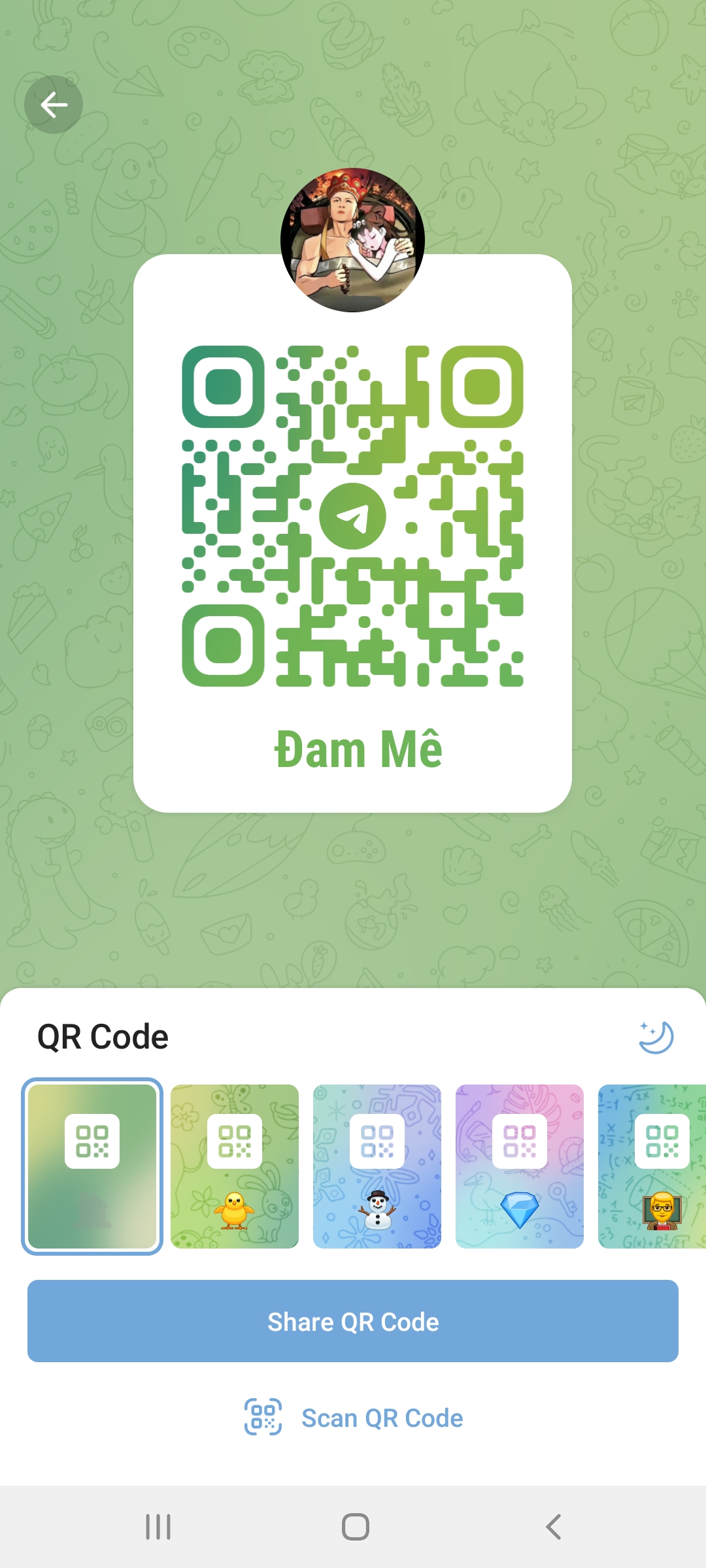The width and height of the screenshot is (706, 1568).
Task: Select the plain green QR theme
Action: point(92,1166)
